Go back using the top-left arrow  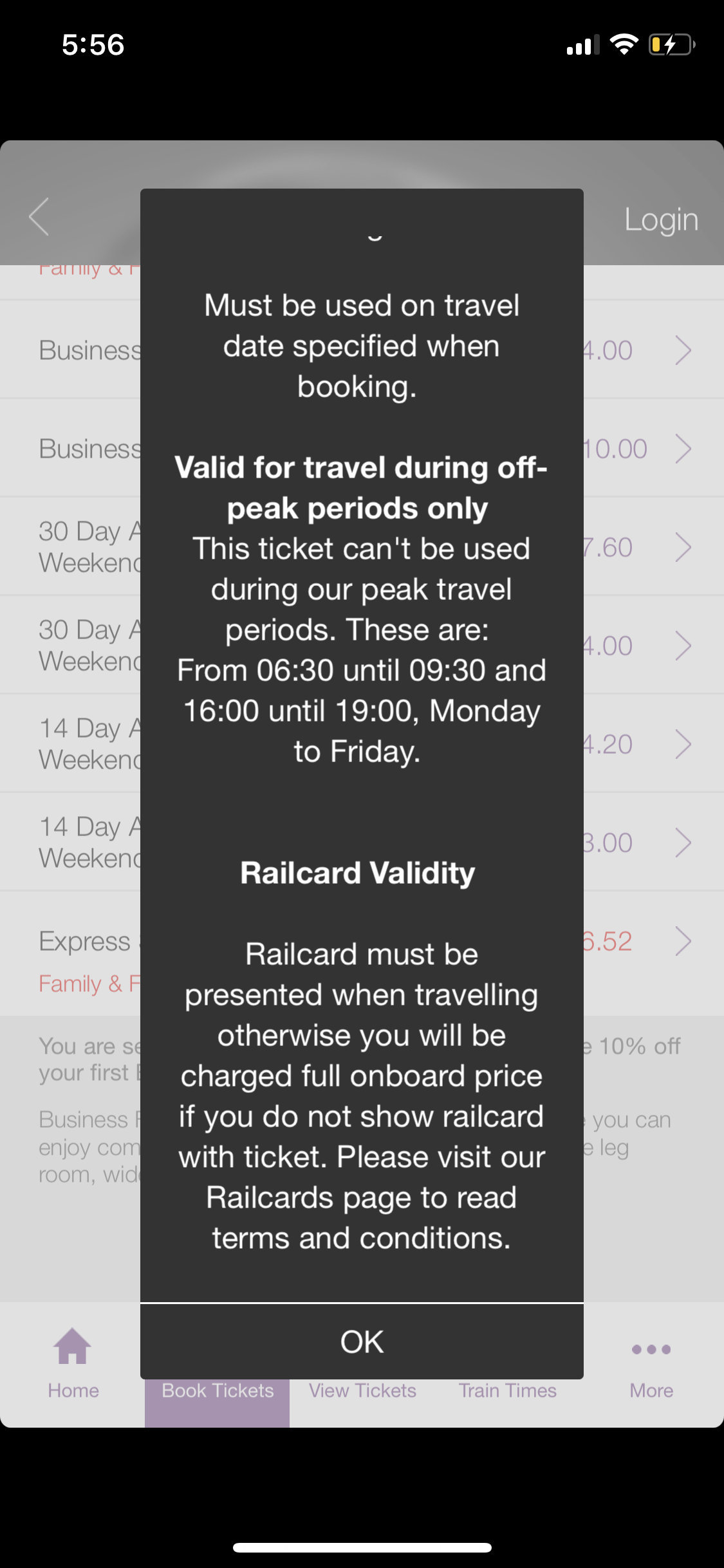(40, 217)
